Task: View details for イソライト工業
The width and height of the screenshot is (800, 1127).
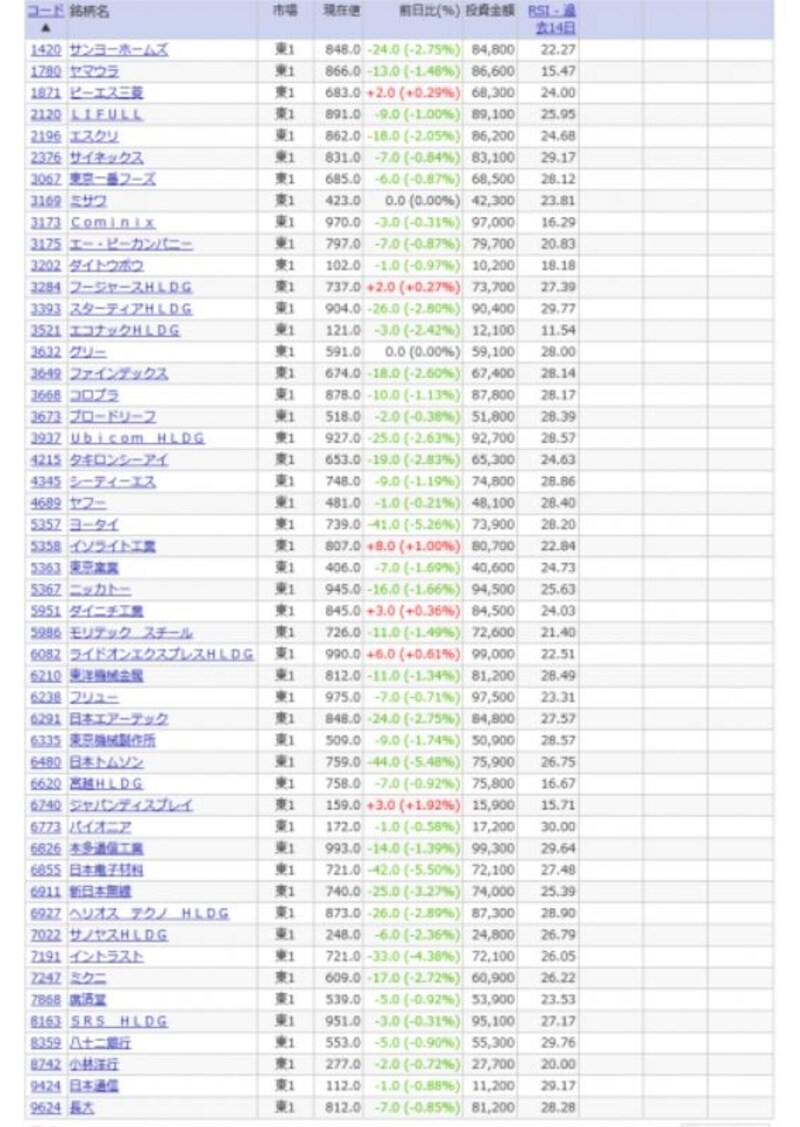Action: pyautogui.click(x=112, y=546)
